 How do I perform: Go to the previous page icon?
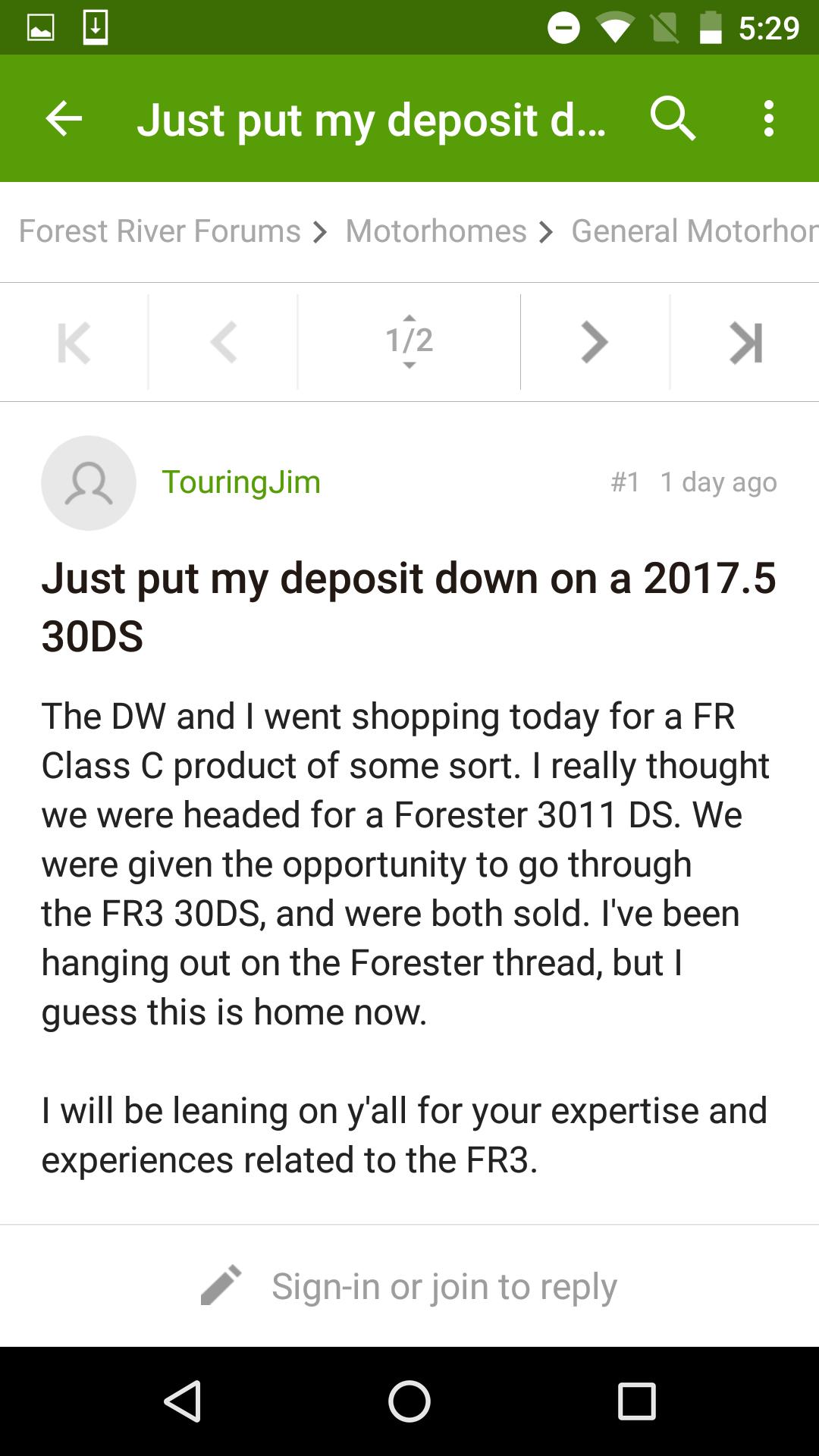tap(224, 342)
